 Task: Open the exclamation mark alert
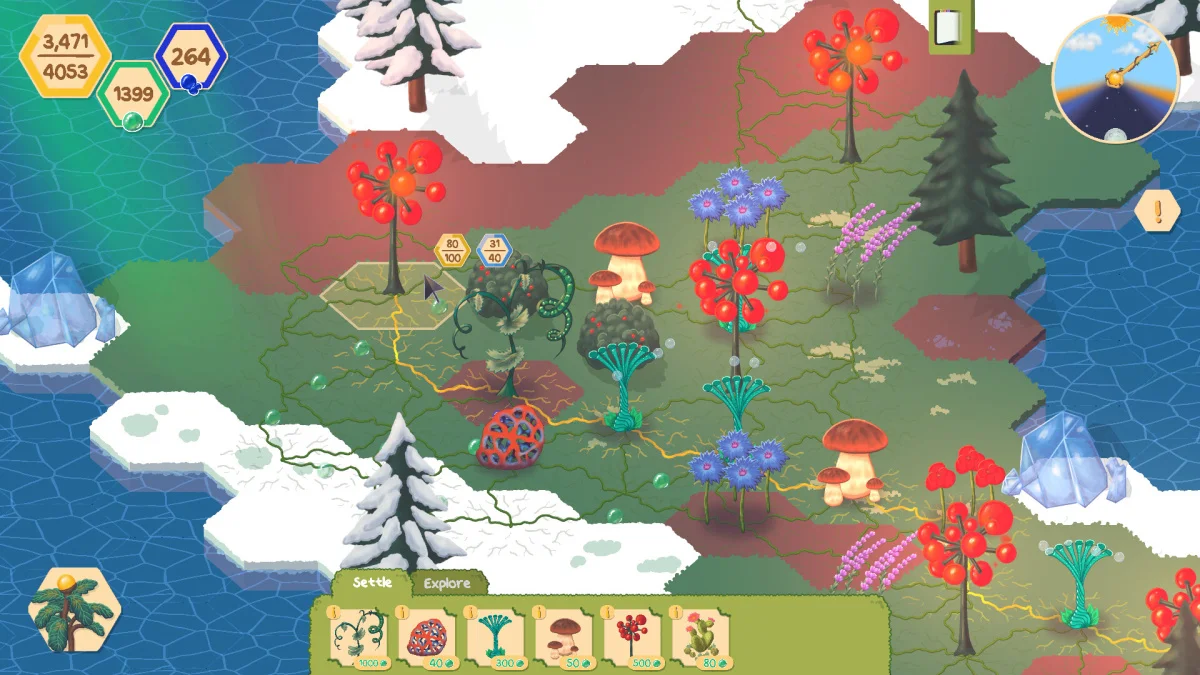pyautogui.click(x=1158, y=211)
